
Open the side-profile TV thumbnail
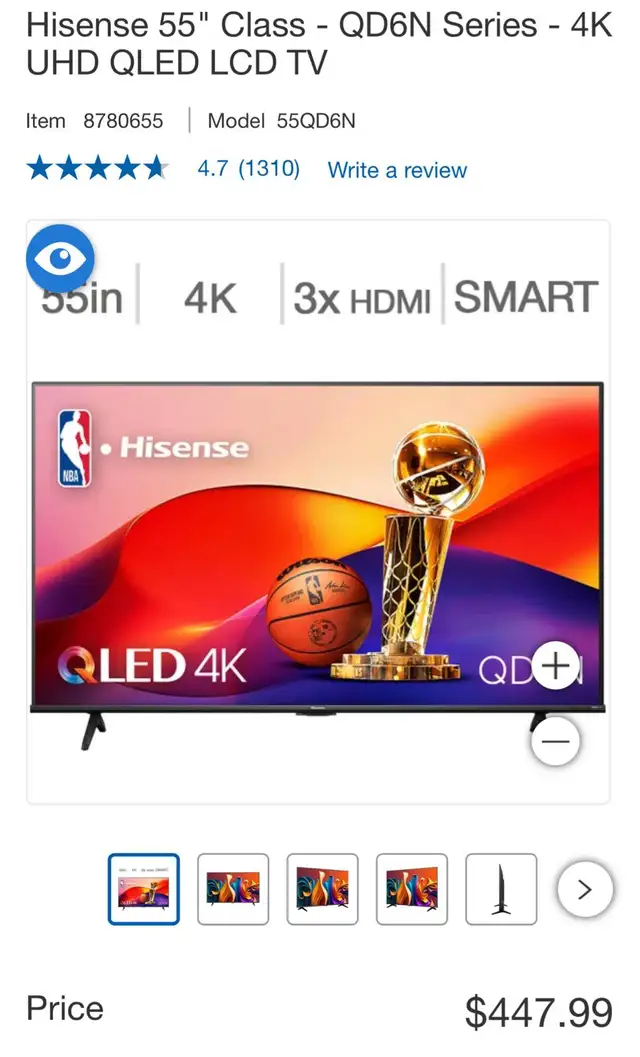coord(501,889)
